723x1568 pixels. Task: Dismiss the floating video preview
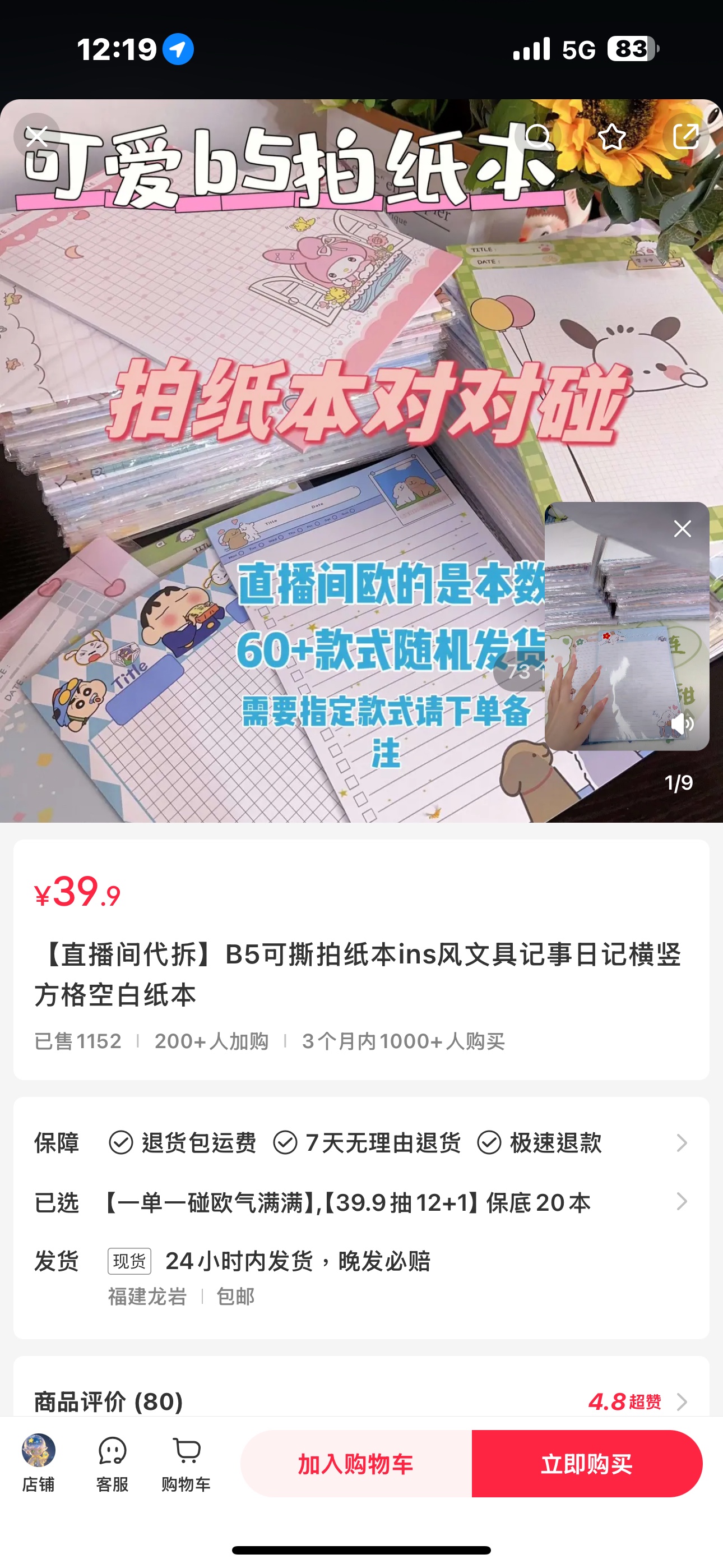pos(682,529)
